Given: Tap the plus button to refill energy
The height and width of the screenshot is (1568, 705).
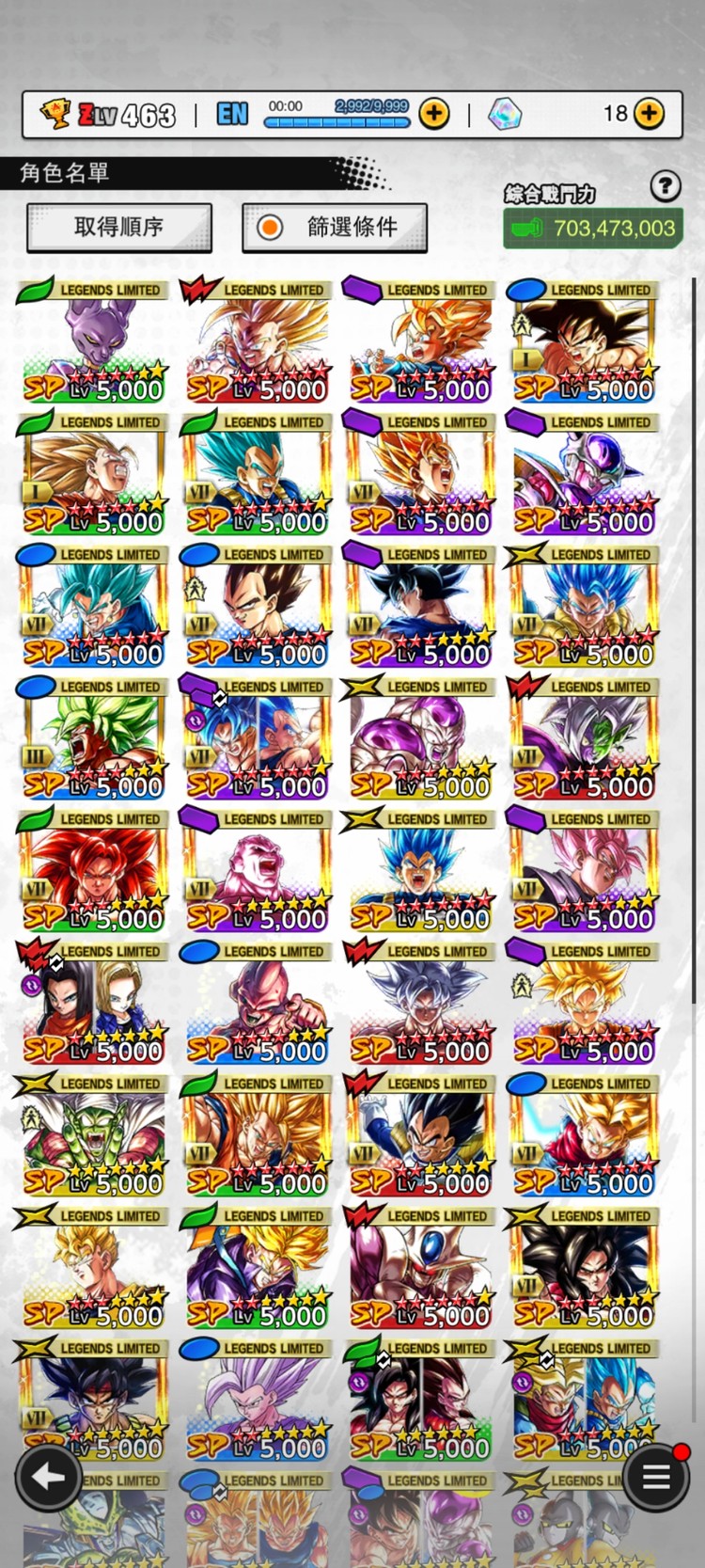Looking at the screenshot, I should [433, 114].
